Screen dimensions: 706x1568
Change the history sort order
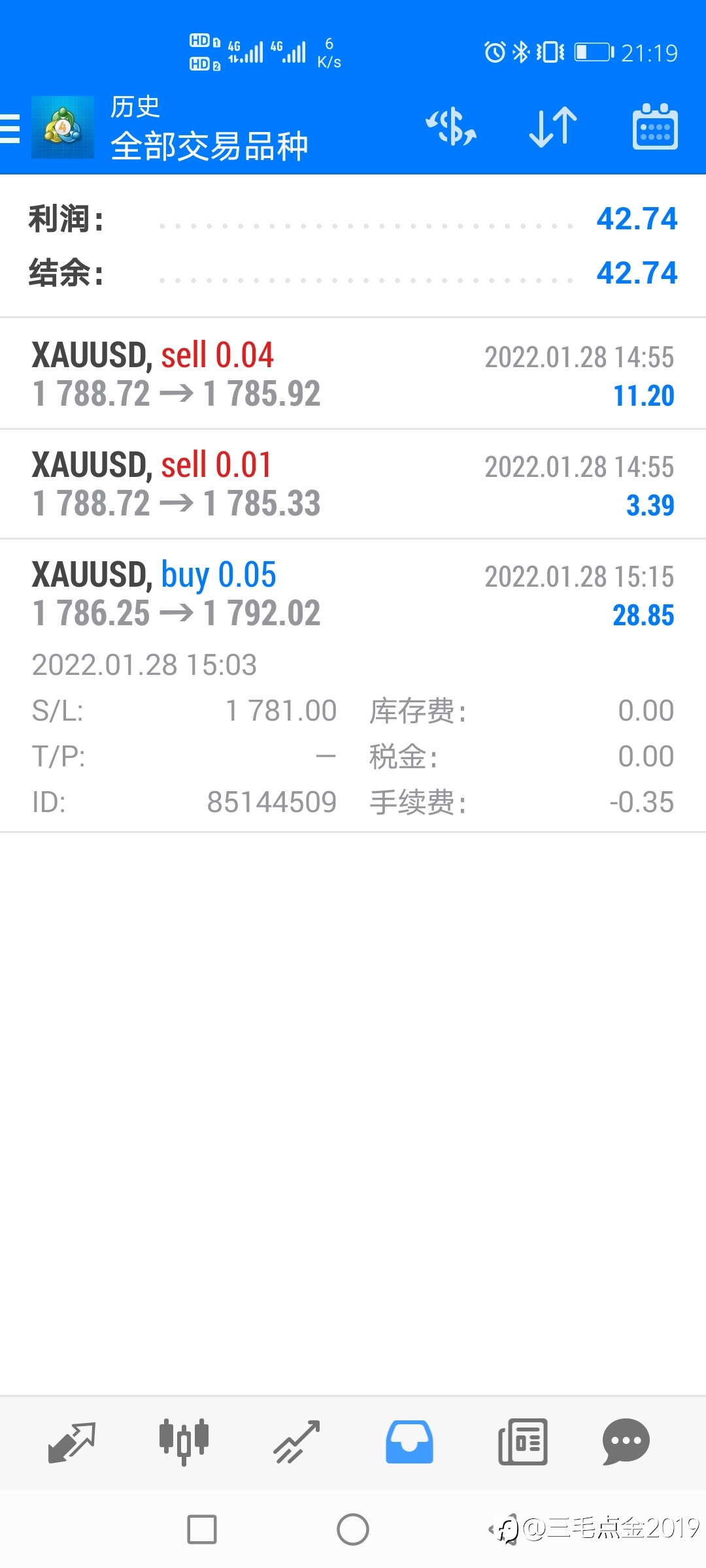click(553, 127)
